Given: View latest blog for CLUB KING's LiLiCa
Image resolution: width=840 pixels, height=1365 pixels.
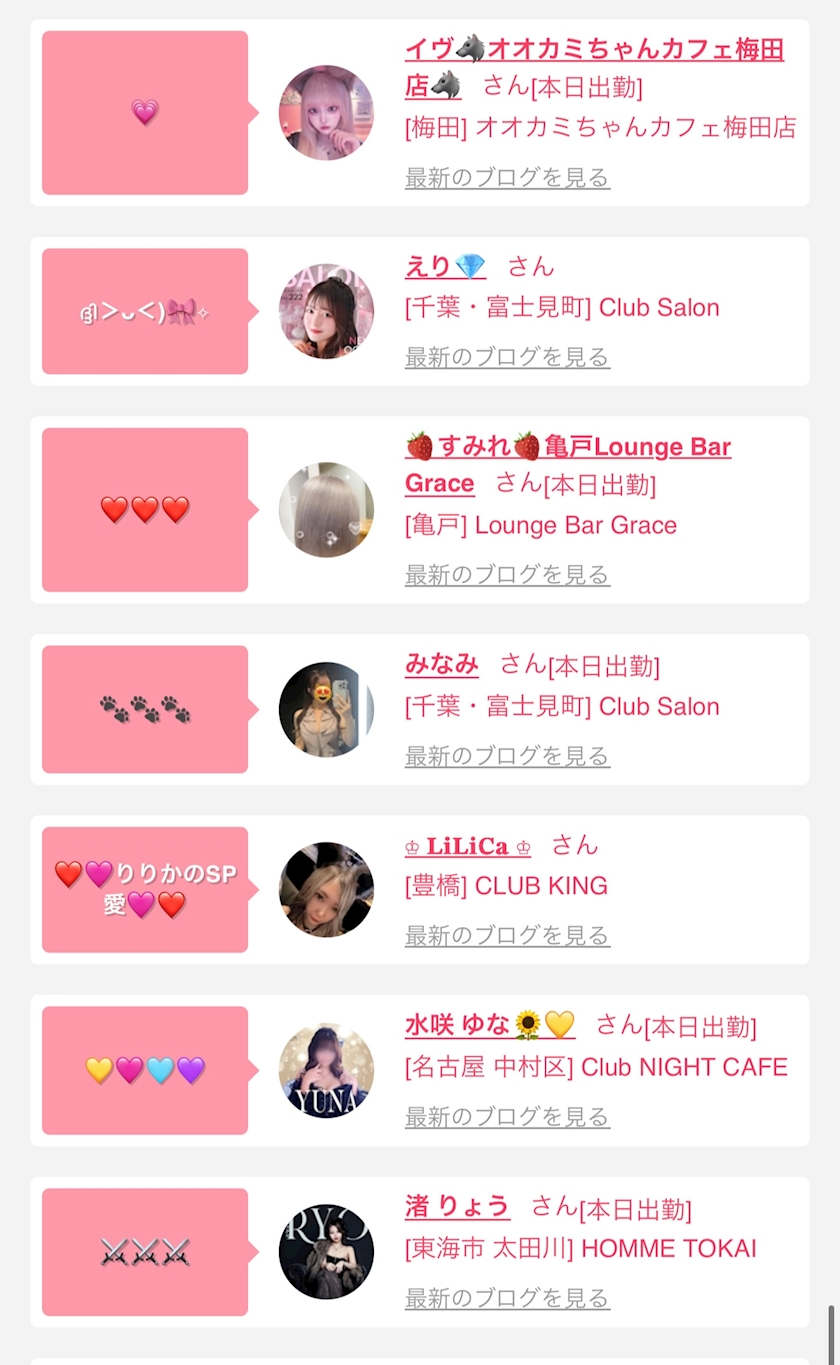Looking at the screenshot, I should [x=507, y=936].
